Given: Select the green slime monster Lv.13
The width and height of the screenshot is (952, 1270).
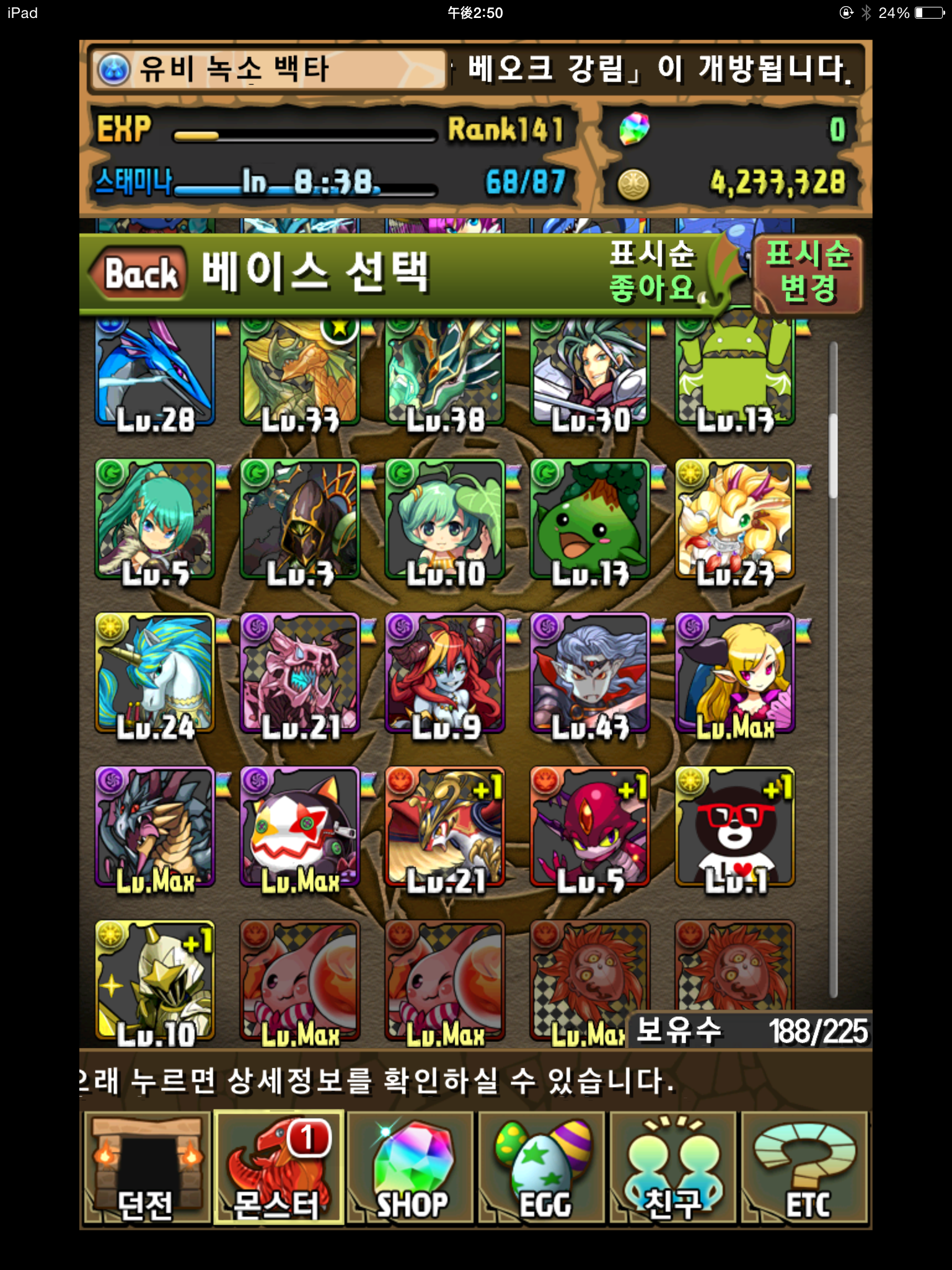Looking at the screenshot, I should click(x=590, y=520).
